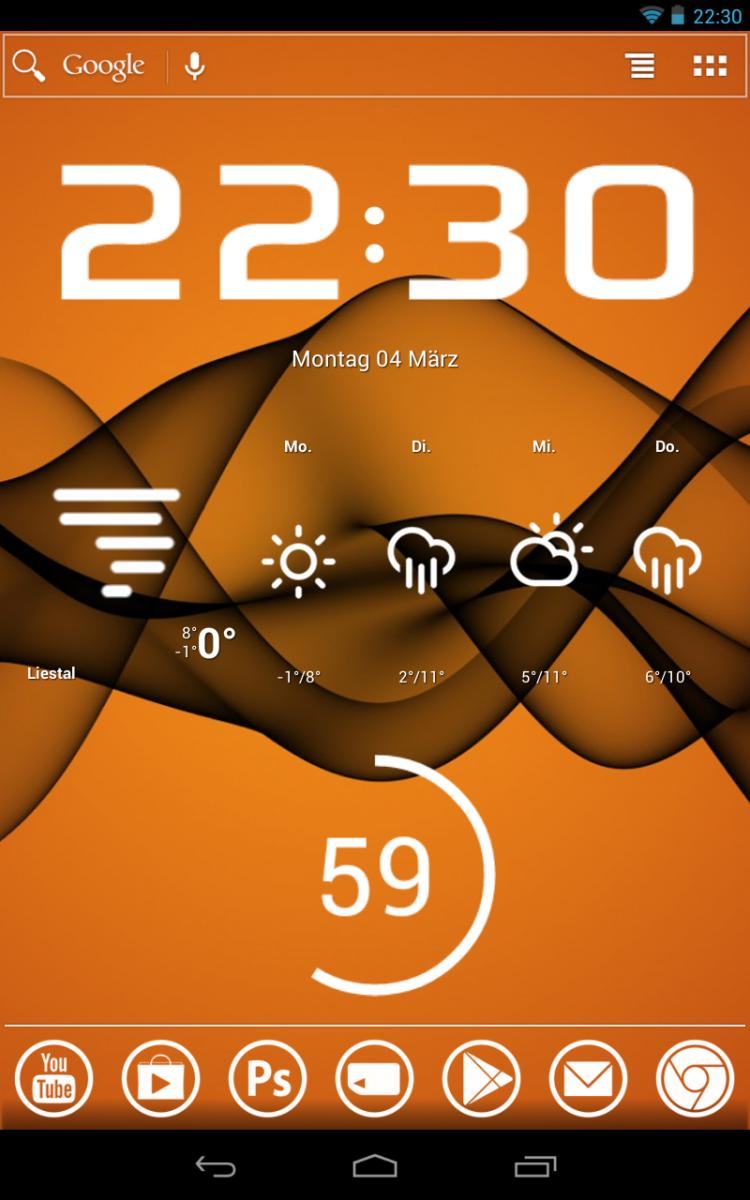Screen dimensions: 750x1200
Task: Show recent apps
Action: click(x=535, y=1166)
